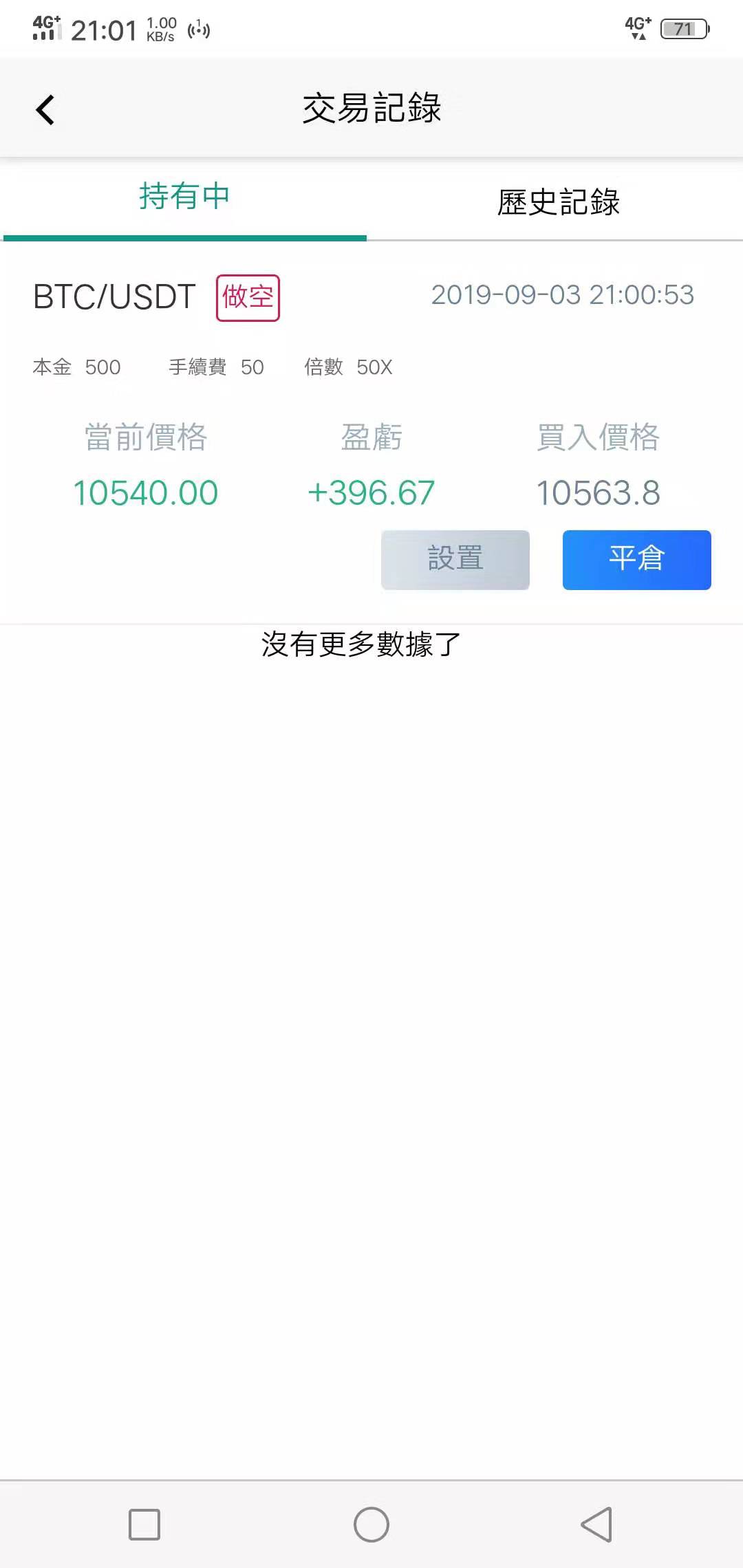Open 設置 for the BTC/USDT position
This screenshot has width=743, height=1568.
click(x=455, y=559)
